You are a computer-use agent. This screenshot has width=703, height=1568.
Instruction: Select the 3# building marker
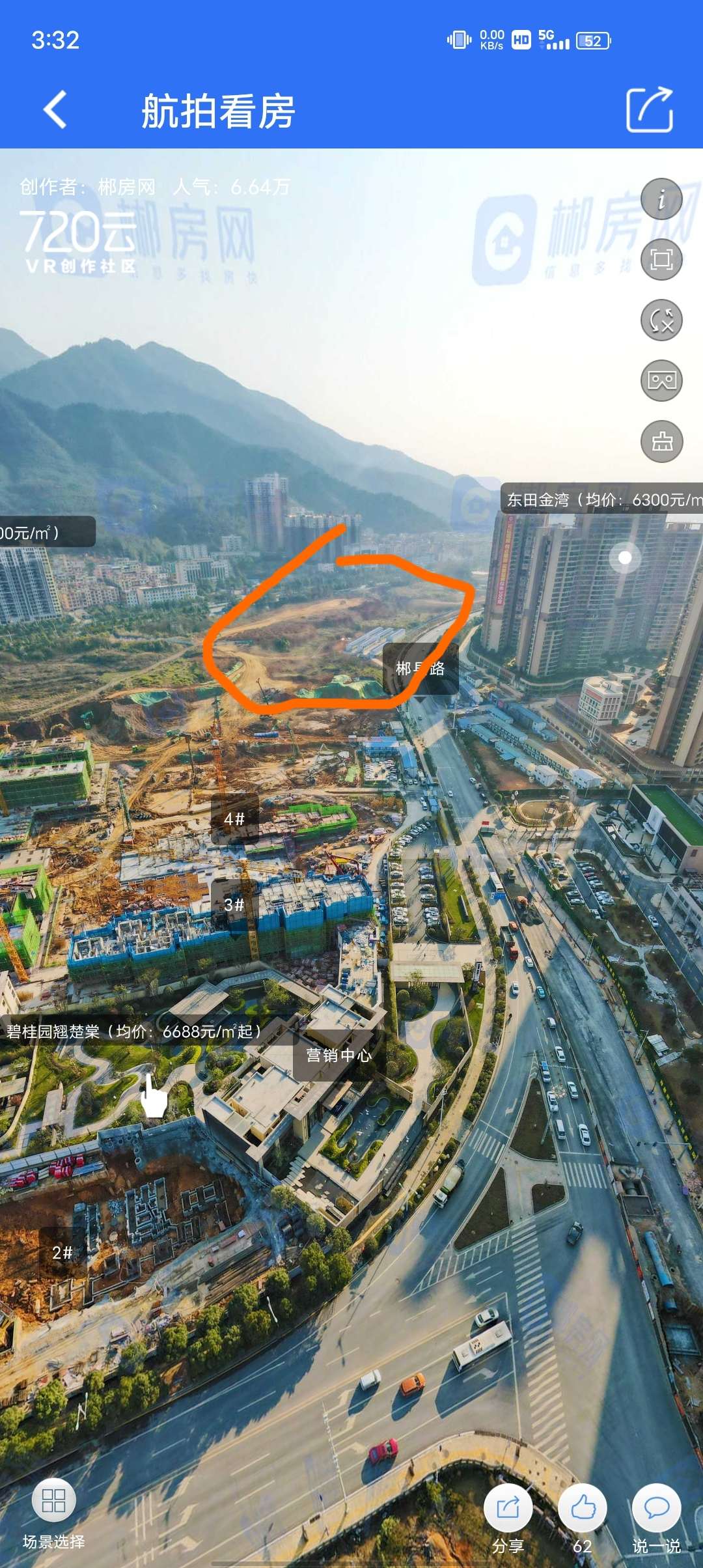point(234,904)
